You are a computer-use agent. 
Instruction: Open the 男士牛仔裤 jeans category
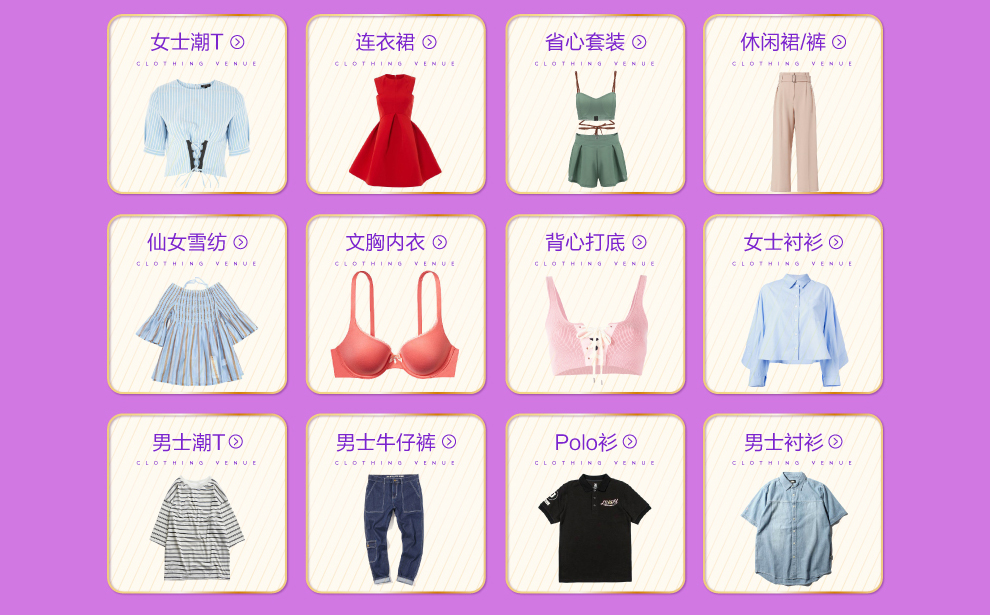(396, 504)
